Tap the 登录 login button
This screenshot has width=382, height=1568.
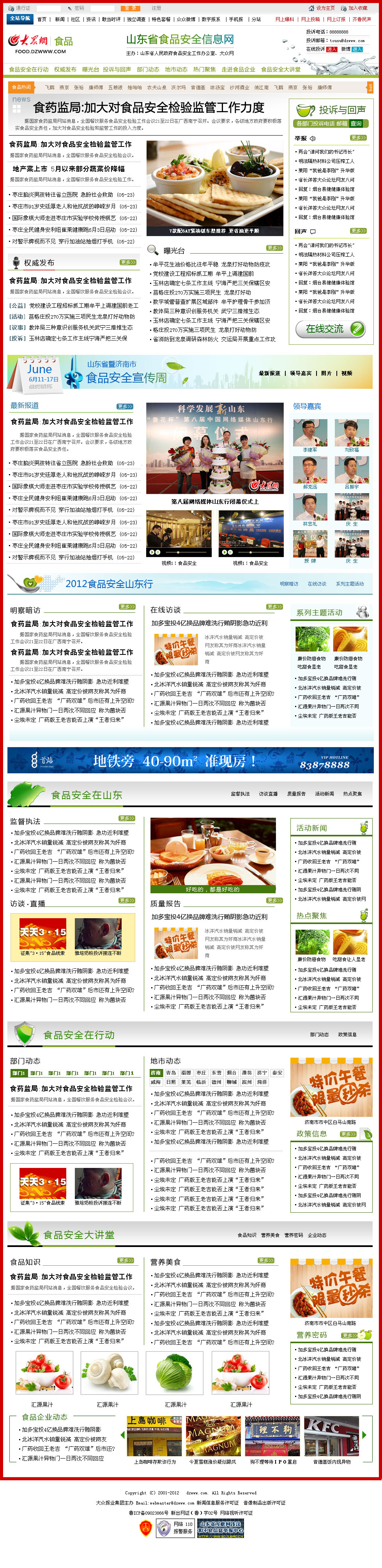(130, 9)
